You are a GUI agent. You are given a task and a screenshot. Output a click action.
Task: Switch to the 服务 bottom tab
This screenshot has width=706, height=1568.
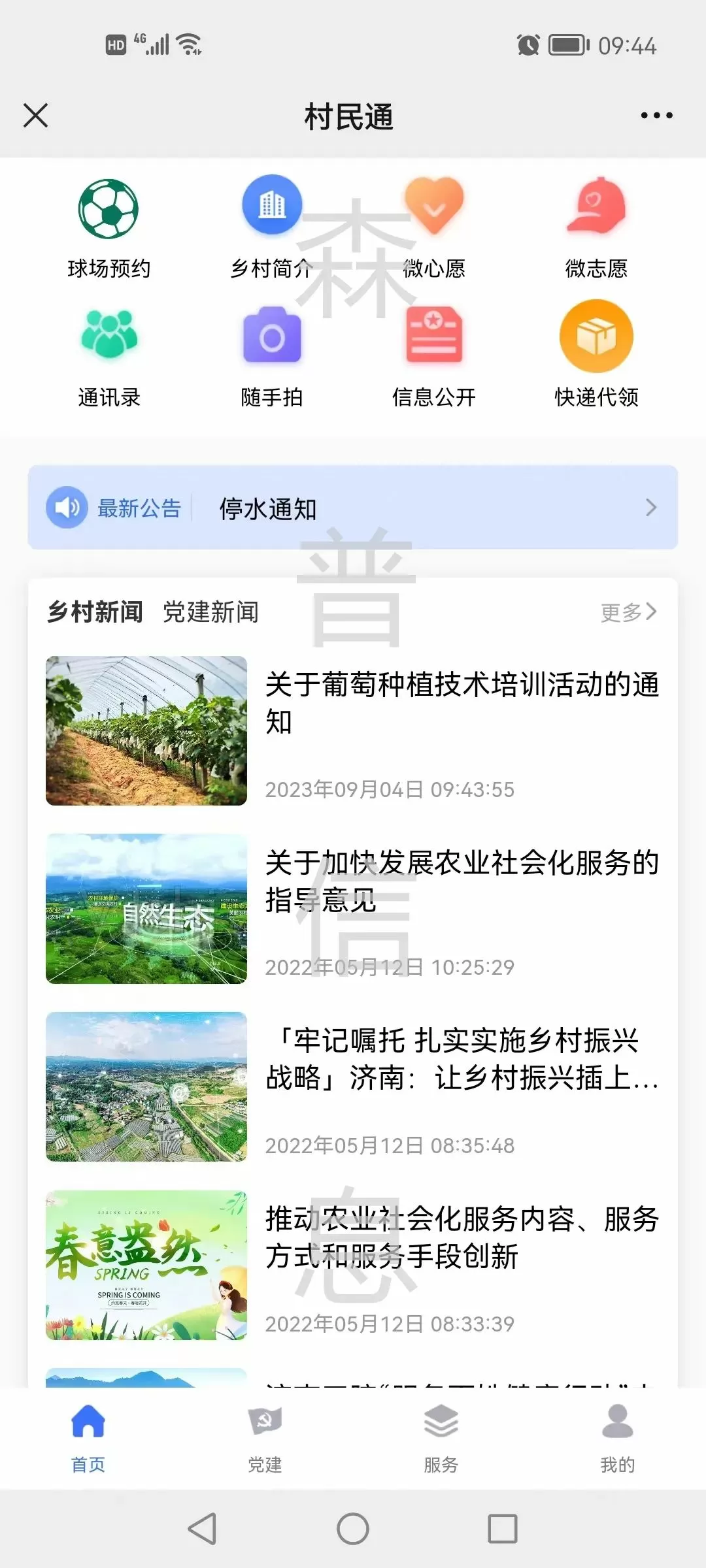tap(441, 1439)
